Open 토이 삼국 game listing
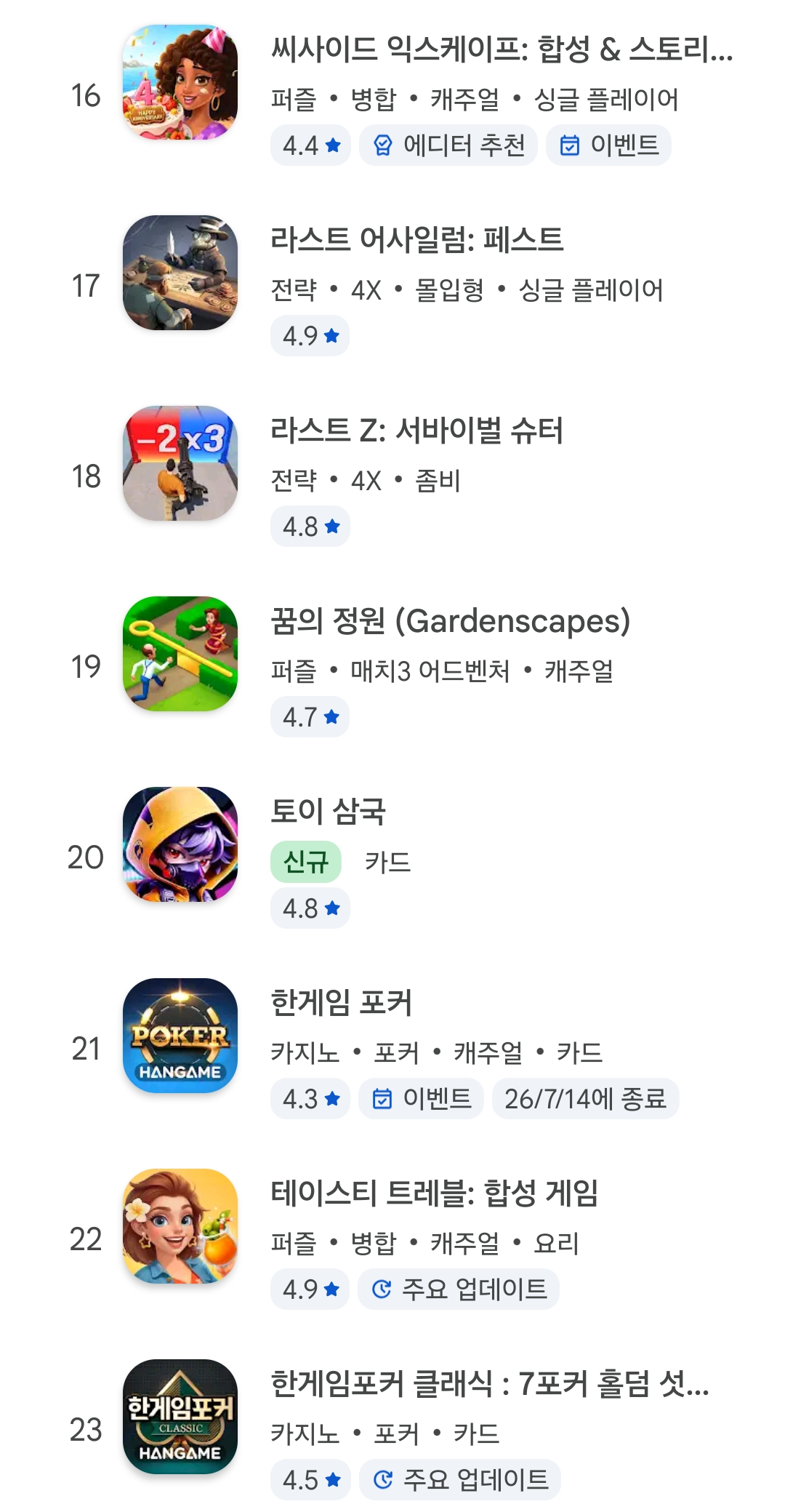This screenshot has width=785, height=1512. (392, 857)
